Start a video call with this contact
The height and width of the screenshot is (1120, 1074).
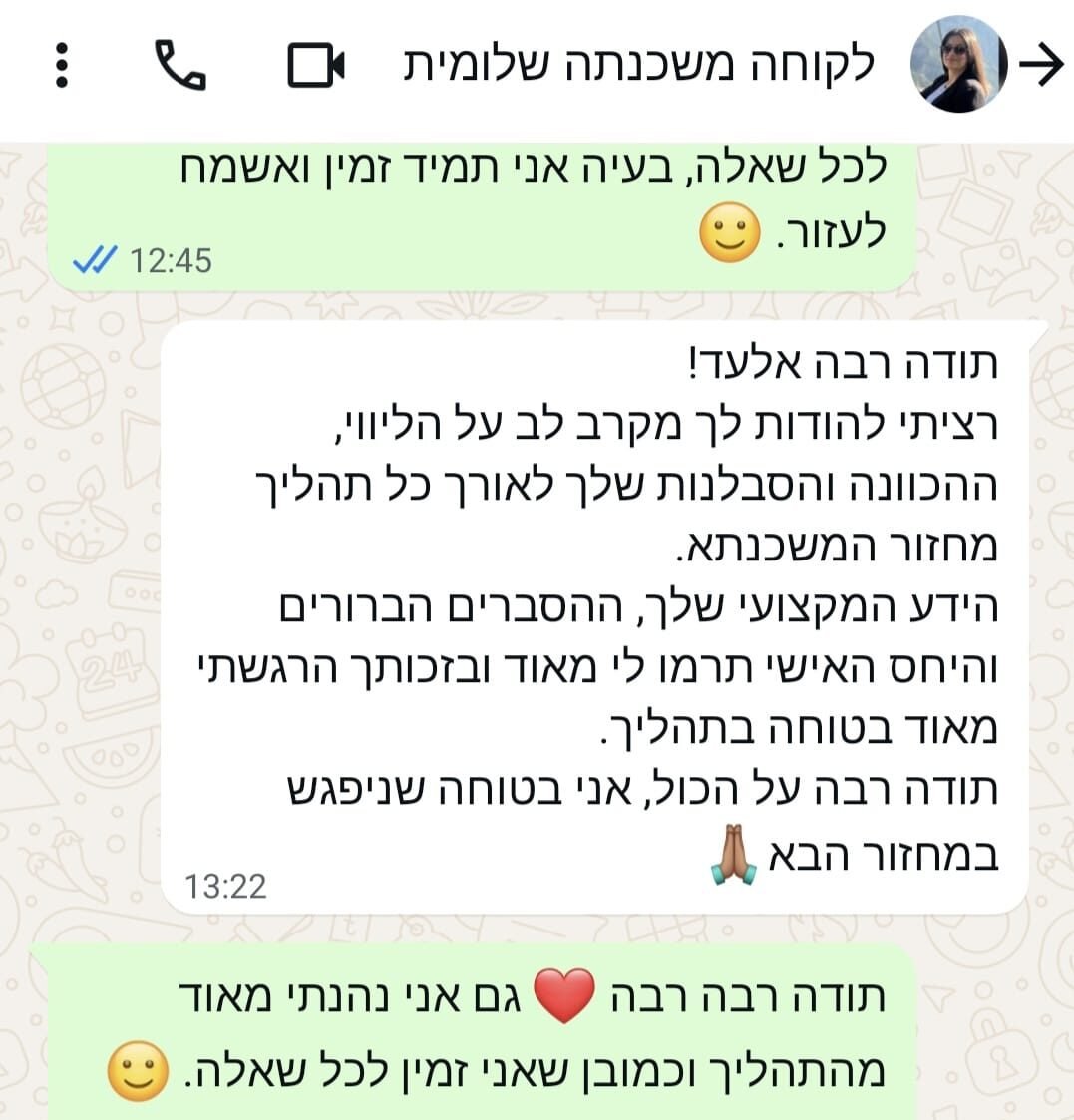[x=315, y=66]
